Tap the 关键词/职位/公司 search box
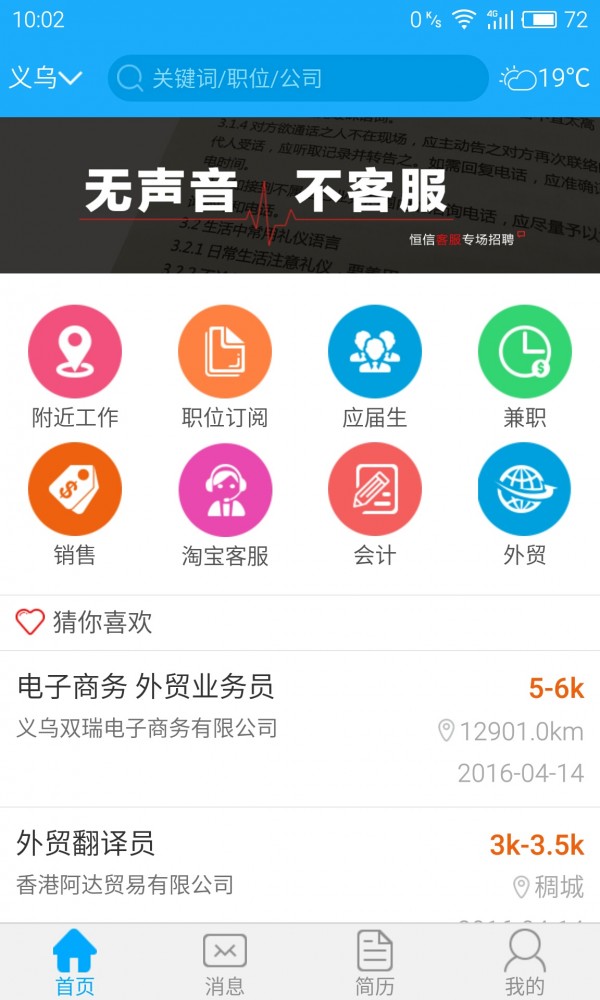The image size is (600, 1000). 298,78
